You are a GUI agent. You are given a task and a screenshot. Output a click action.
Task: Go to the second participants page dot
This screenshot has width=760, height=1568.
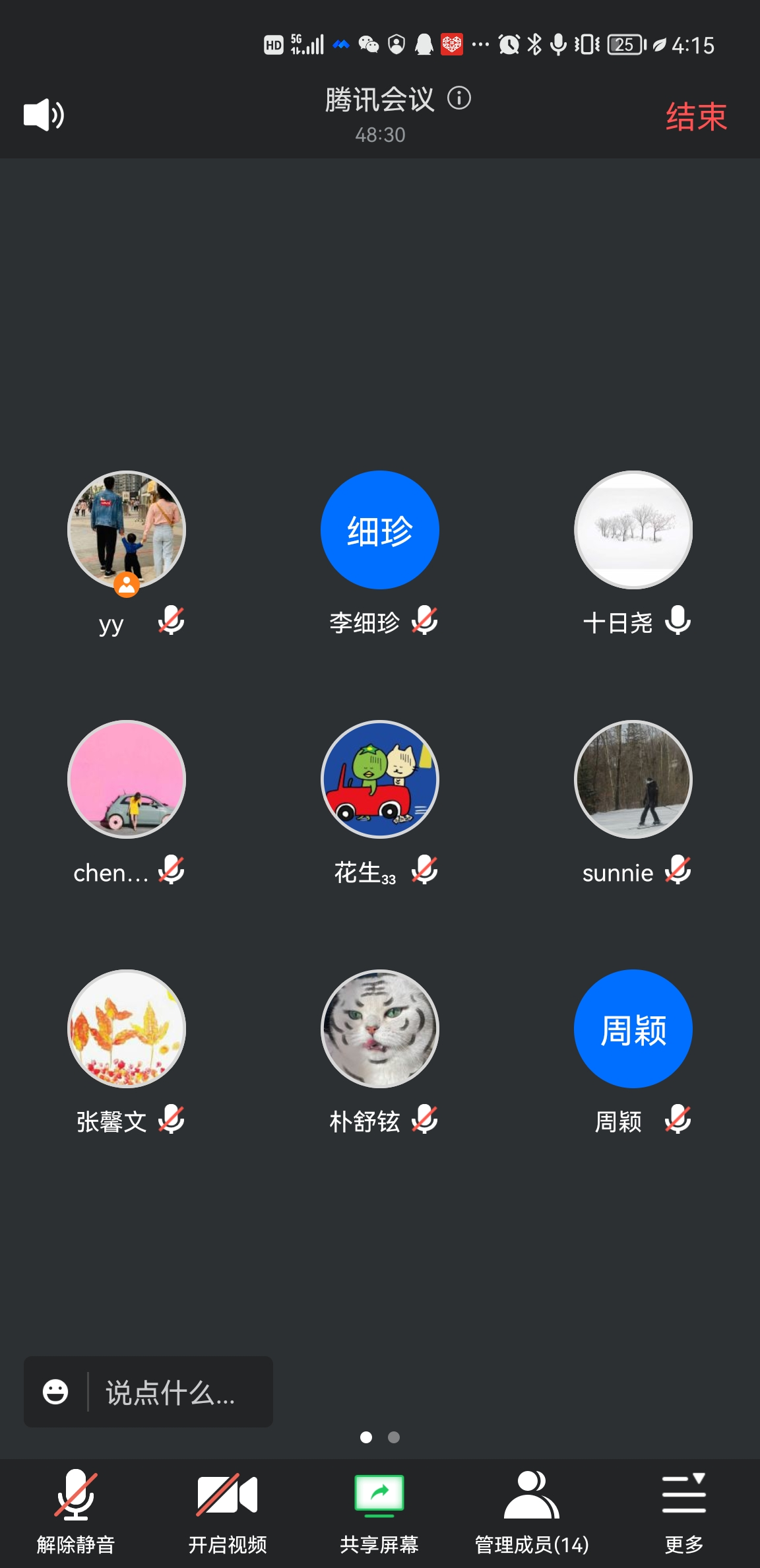coord(394,1437)
